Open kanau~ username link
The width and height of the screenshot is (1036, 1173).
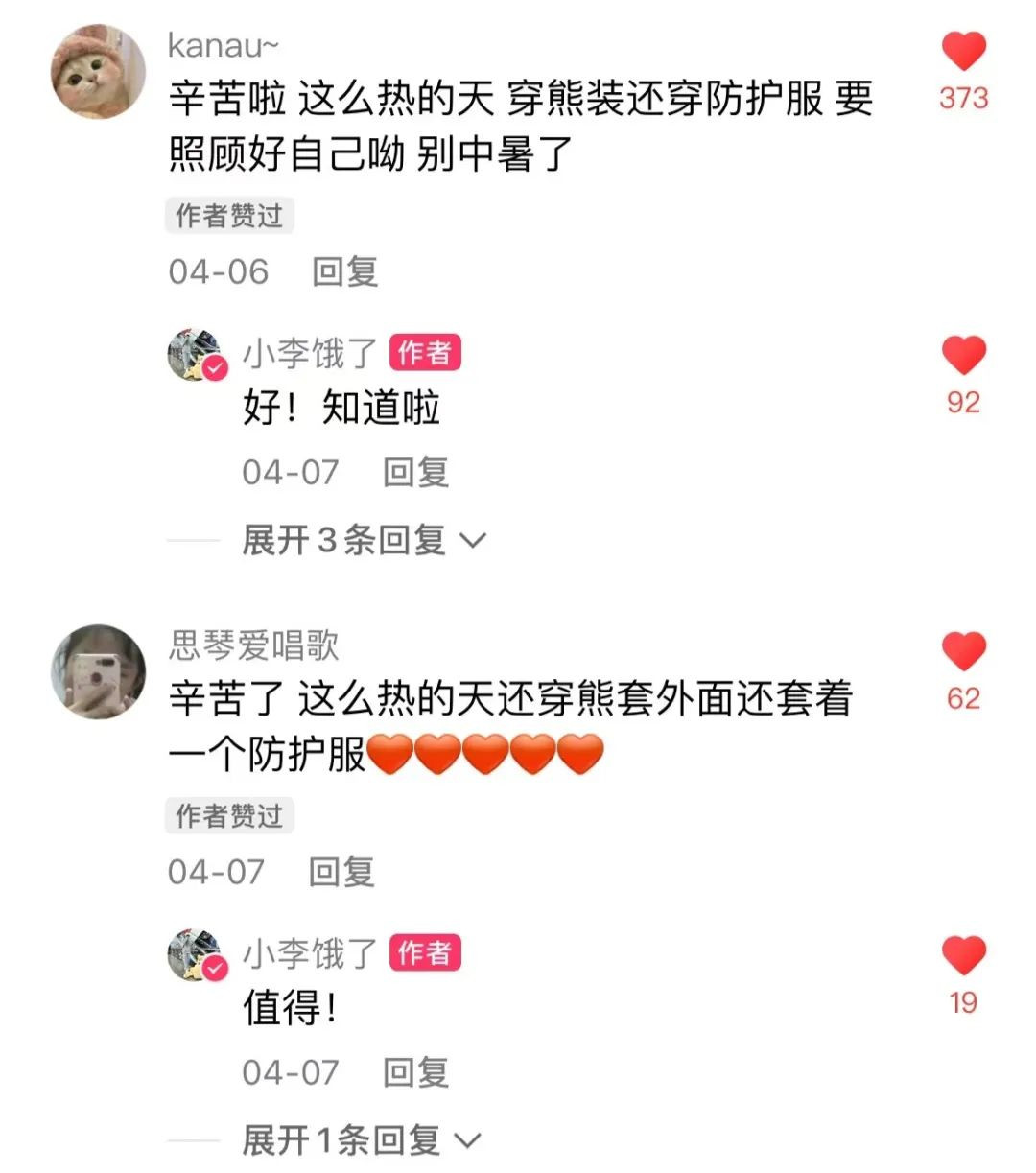pos(224,45)
